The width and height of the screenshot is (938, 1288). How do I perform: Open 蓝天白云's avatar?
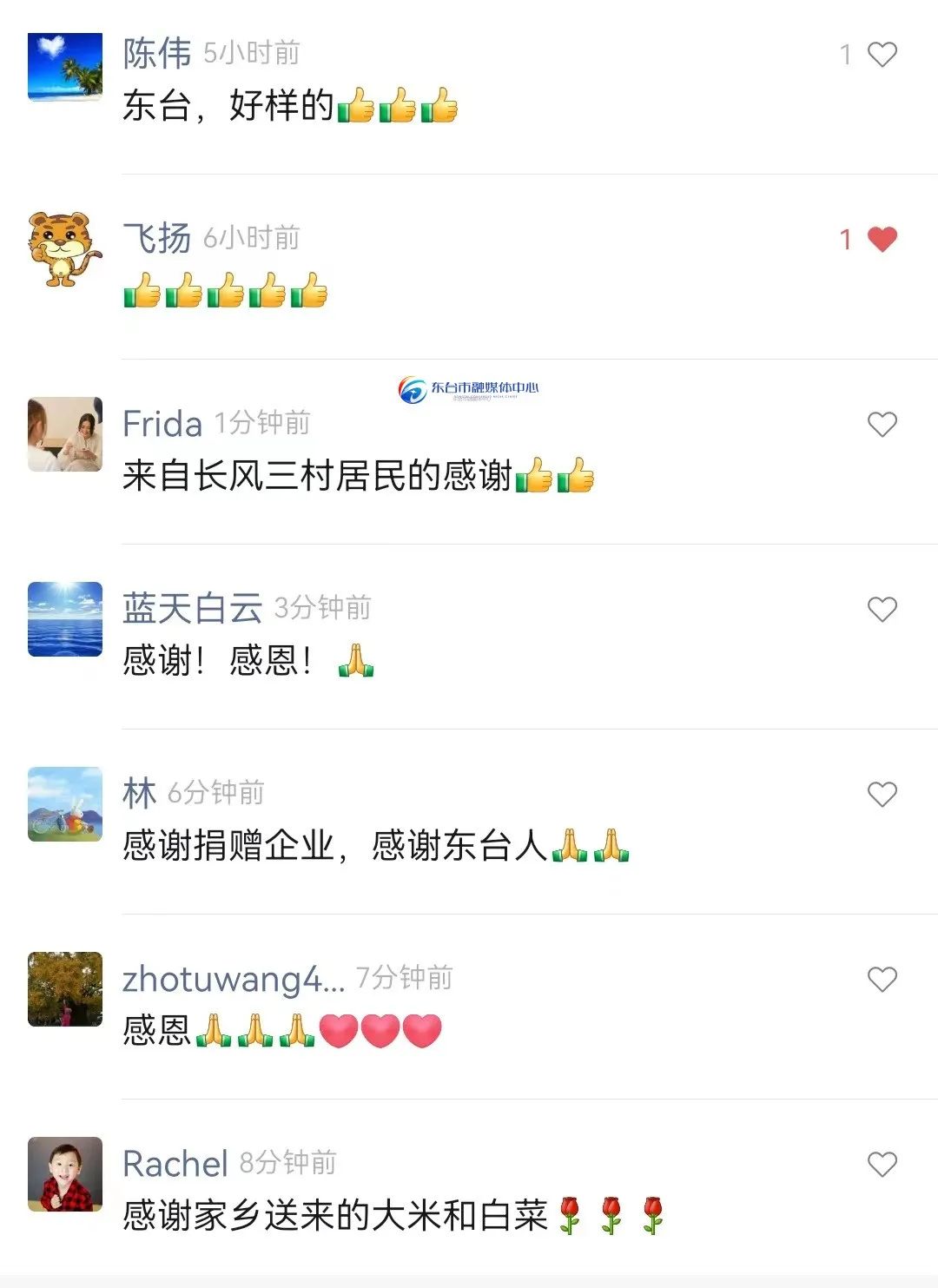65,619
